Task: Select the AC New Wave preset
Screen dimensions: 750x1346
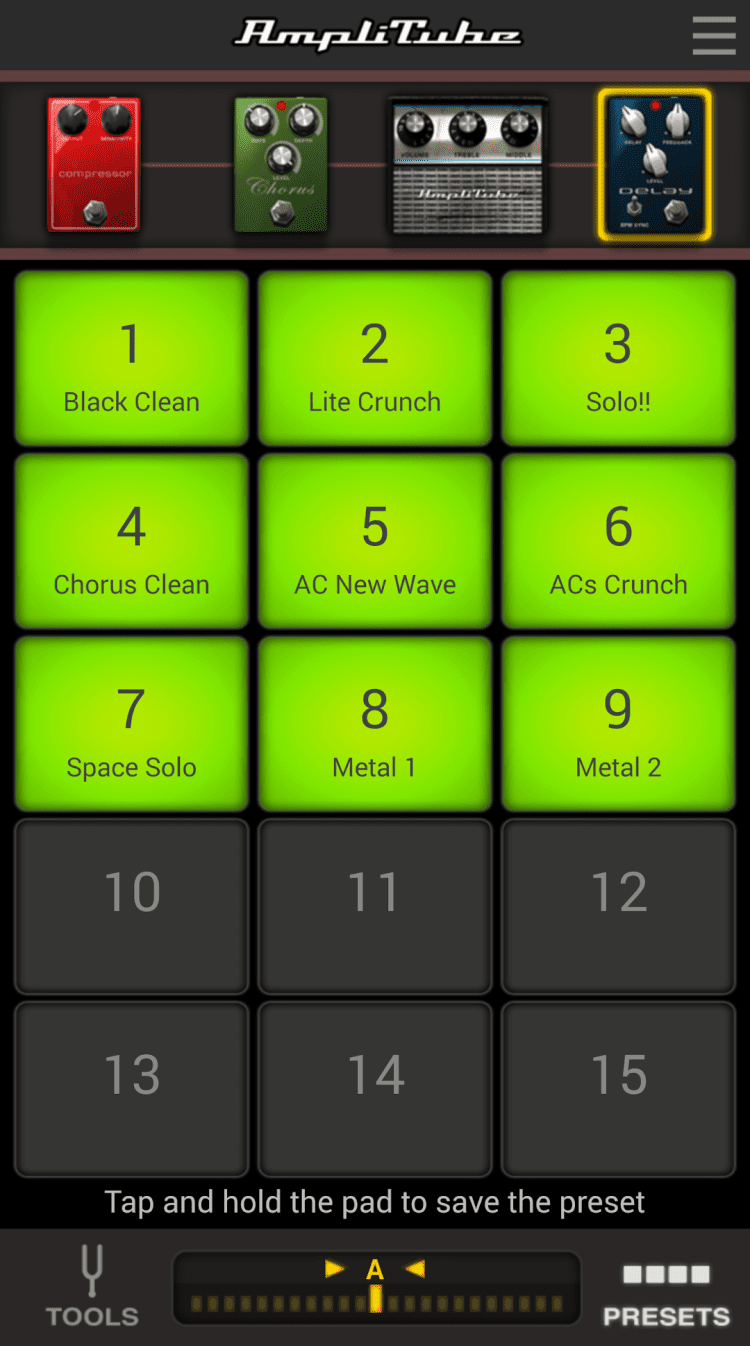Action: click(x=375, y=542)
